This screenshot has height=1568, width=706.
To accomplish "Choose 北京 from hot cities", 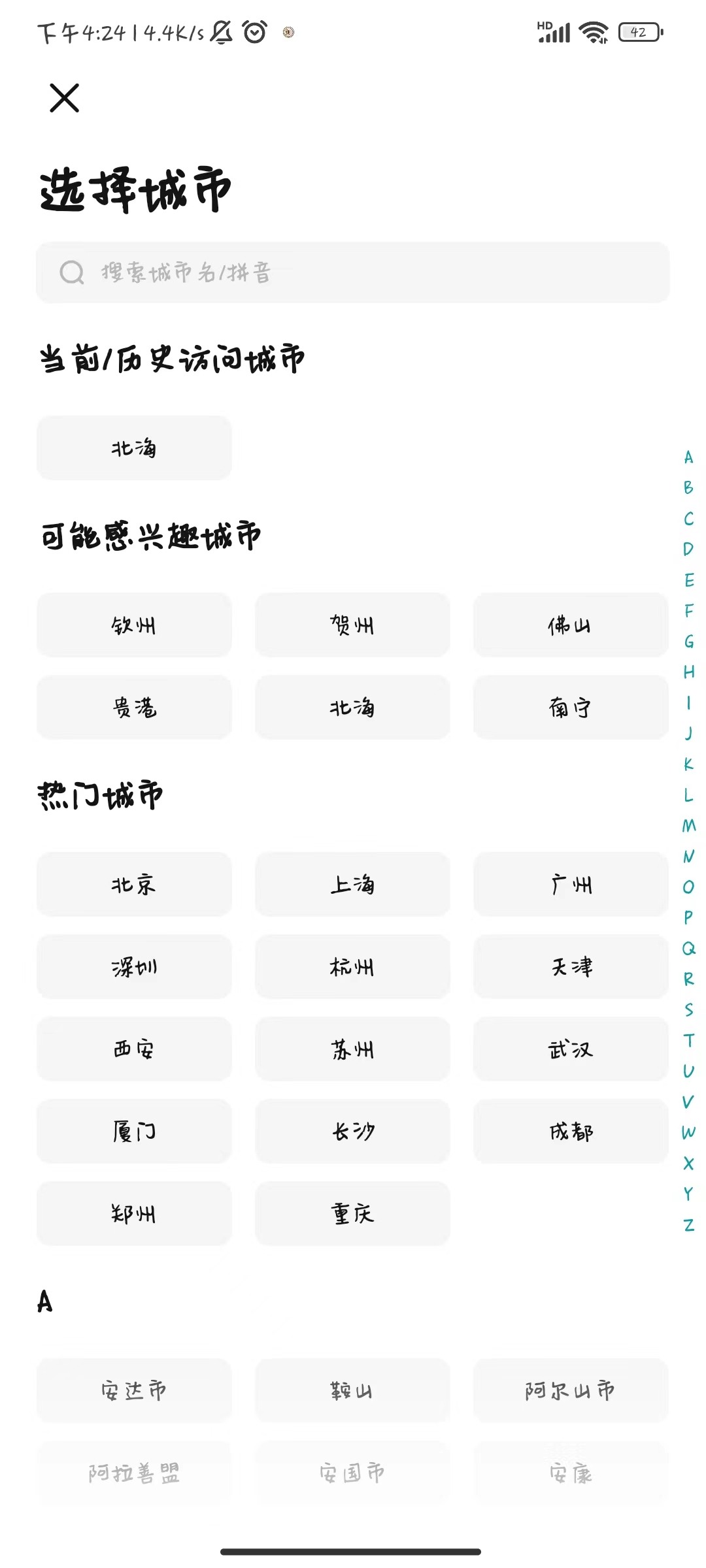I will click(134, 885).
